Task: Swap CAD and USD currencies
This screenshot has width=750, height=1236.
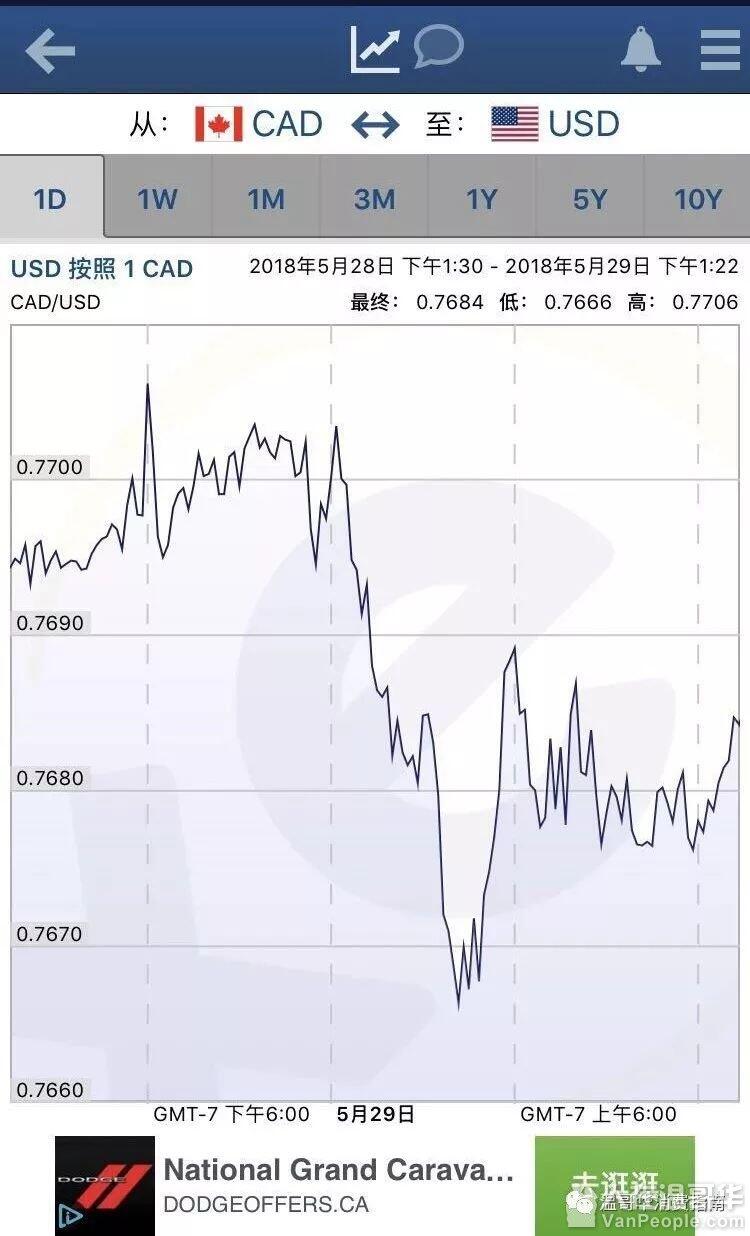Action: coord(375,125)
